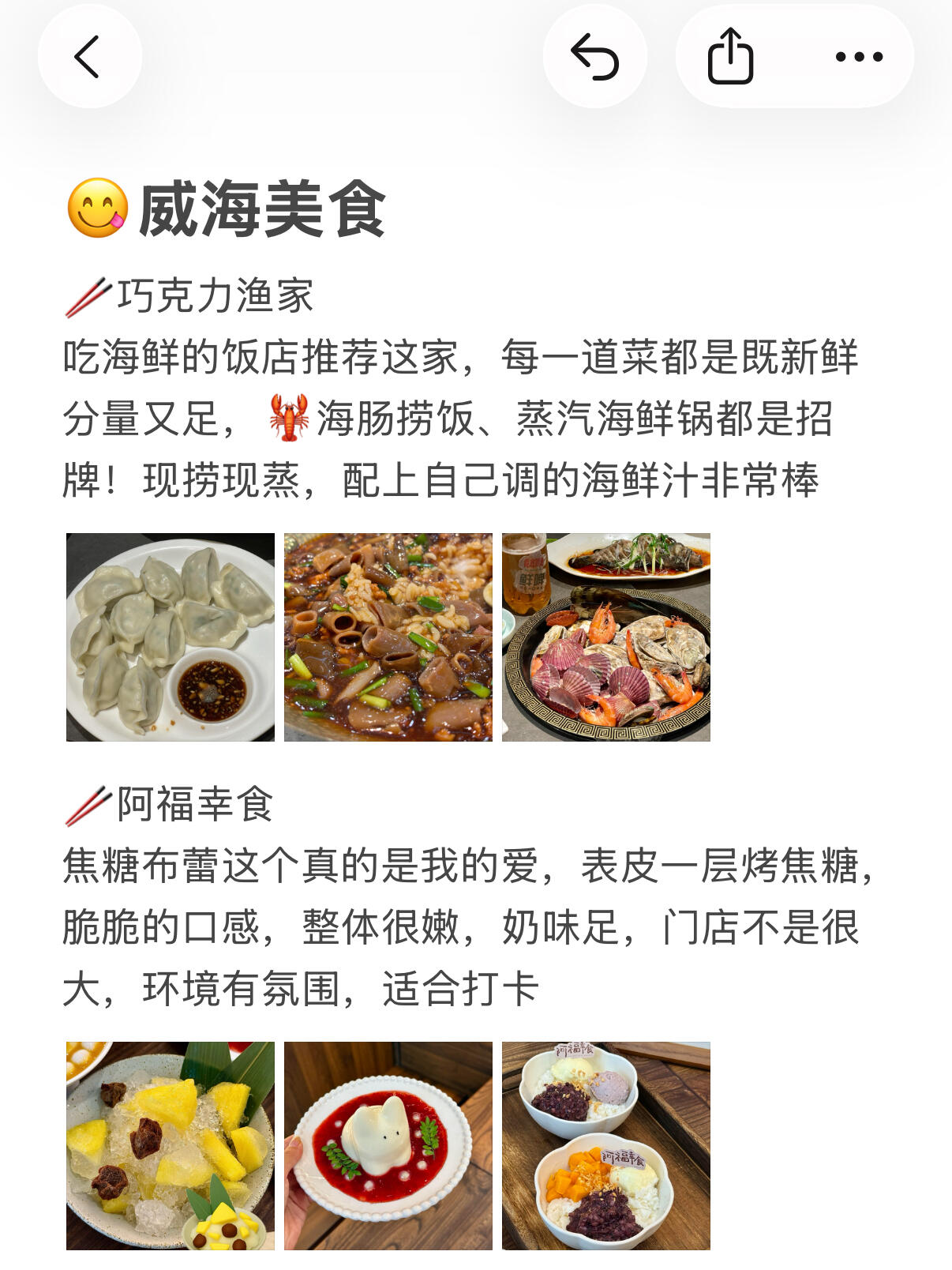Open the steamed seafood platter photo
This screenshot has height=1270, width=952.
(x=606, y=637)
